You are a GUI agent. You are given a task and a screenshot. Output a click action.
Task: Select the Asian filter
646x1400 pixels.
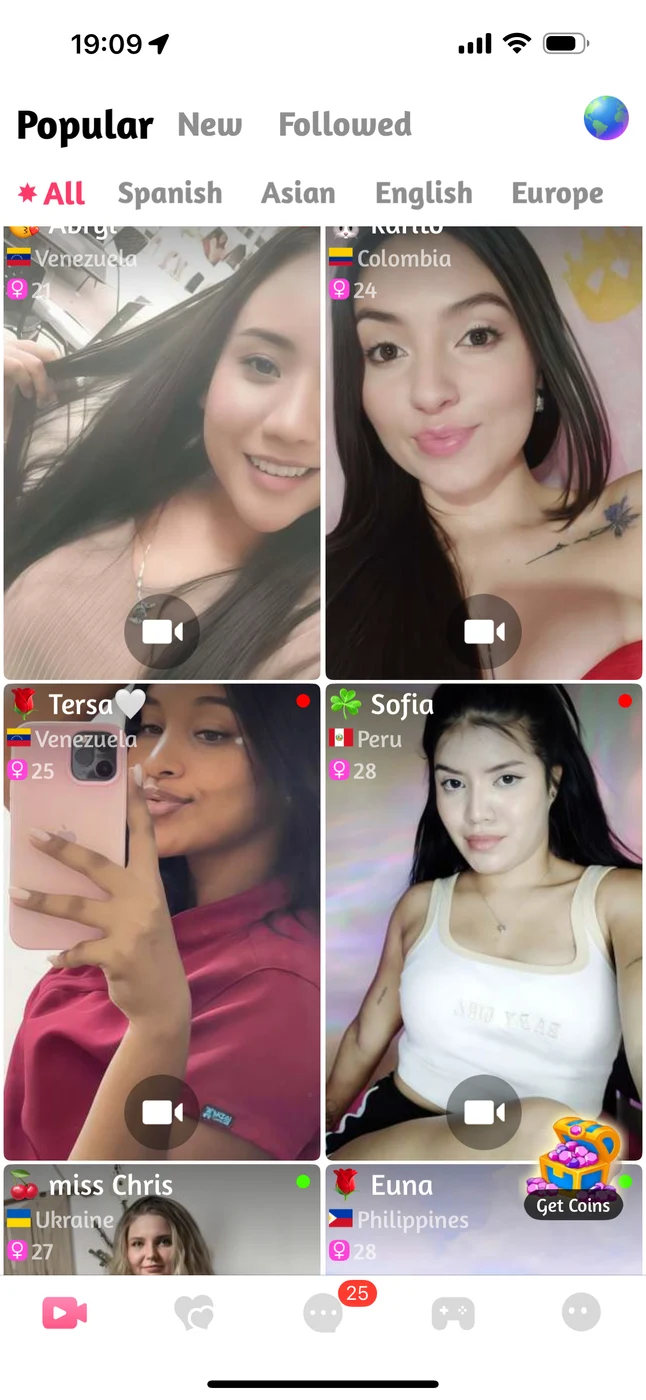click(298, 193)
